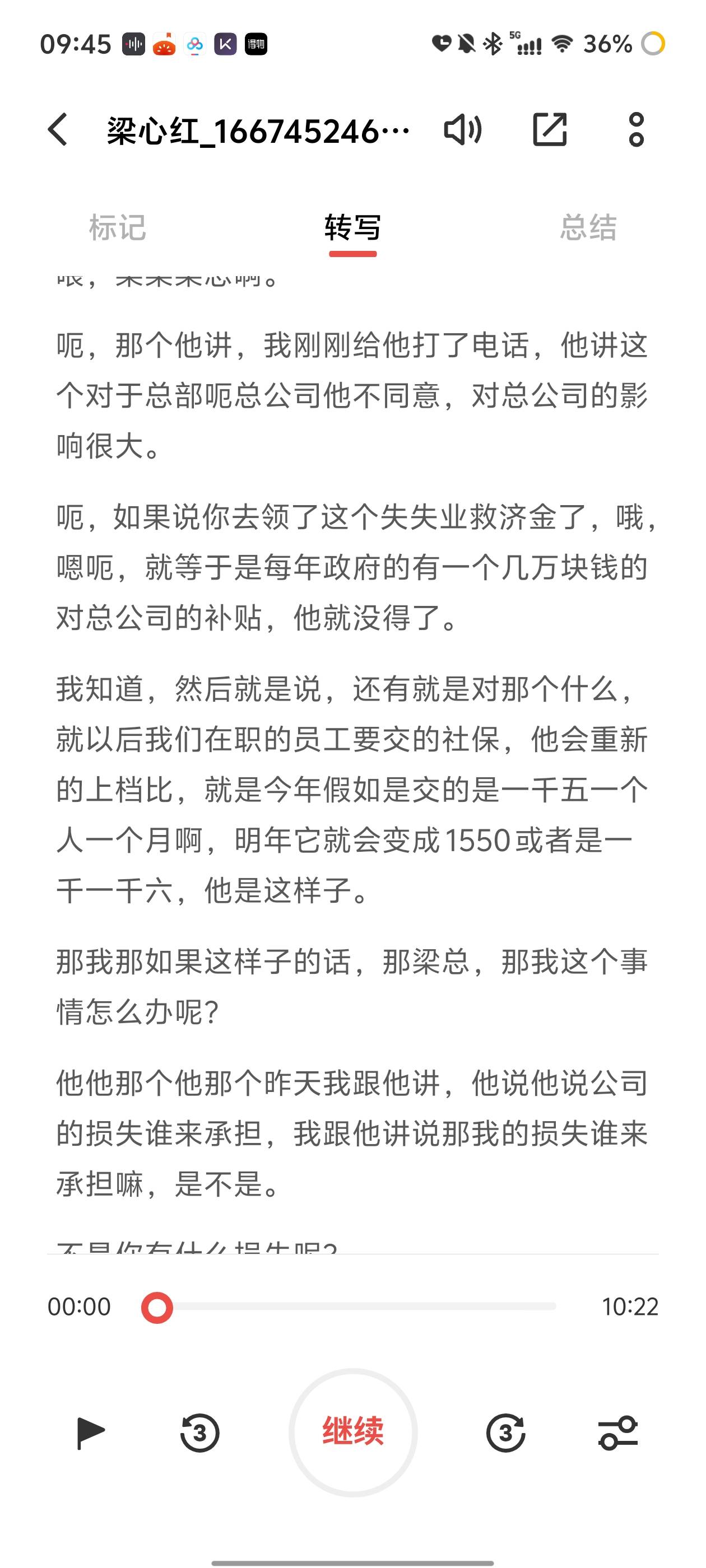Open the playback settings sliders icon

tap(617, 1433)
